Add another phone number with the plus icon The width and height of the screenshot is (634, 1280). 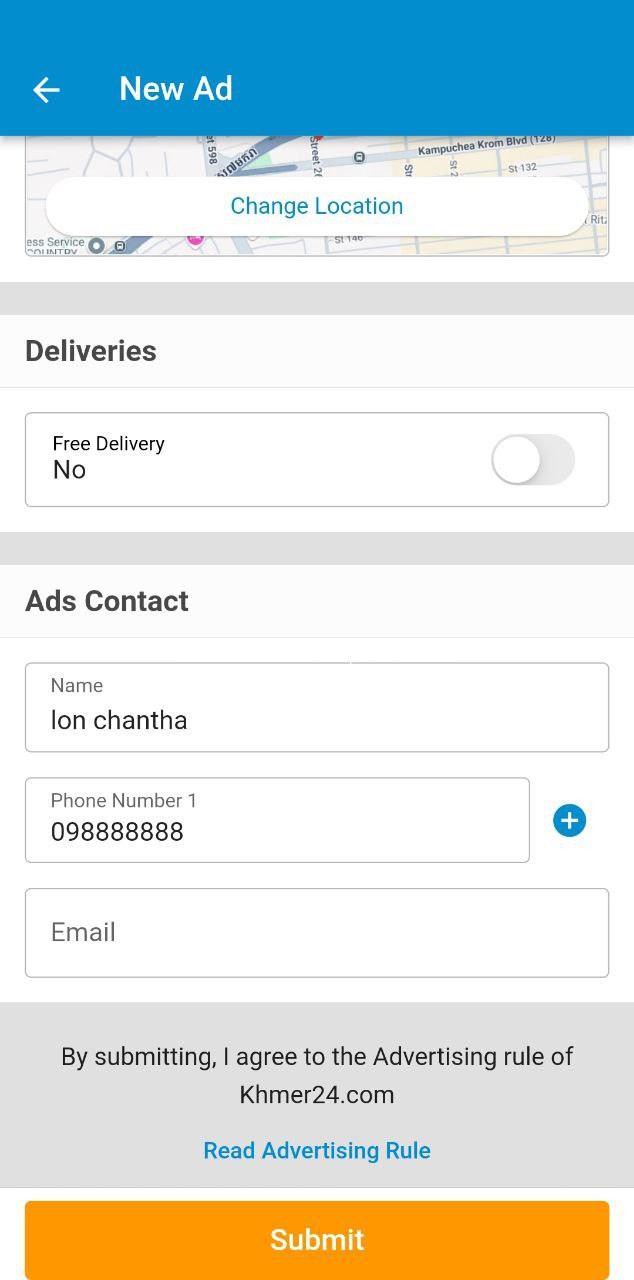570,821
